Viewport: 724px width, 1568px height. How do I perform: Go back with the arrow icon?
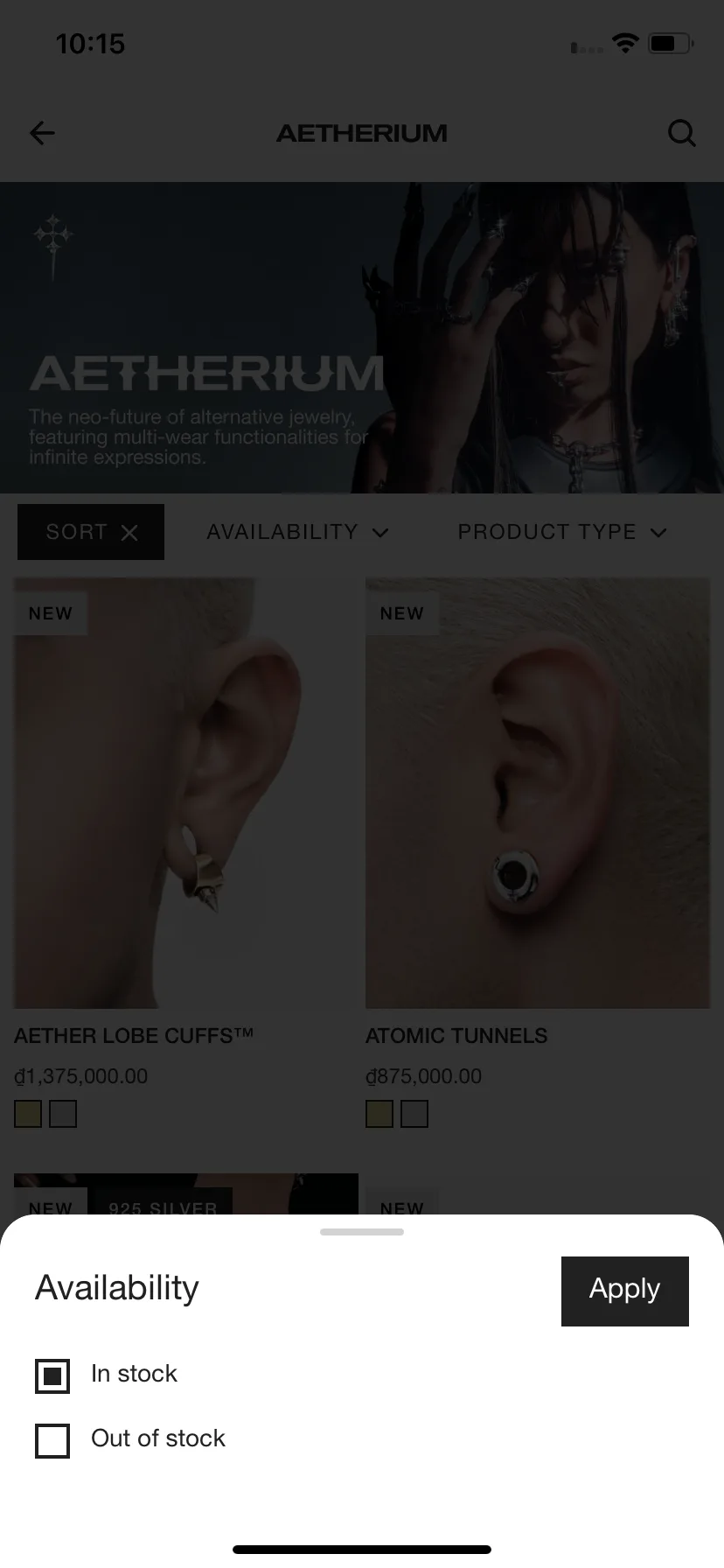coord(42,133)
